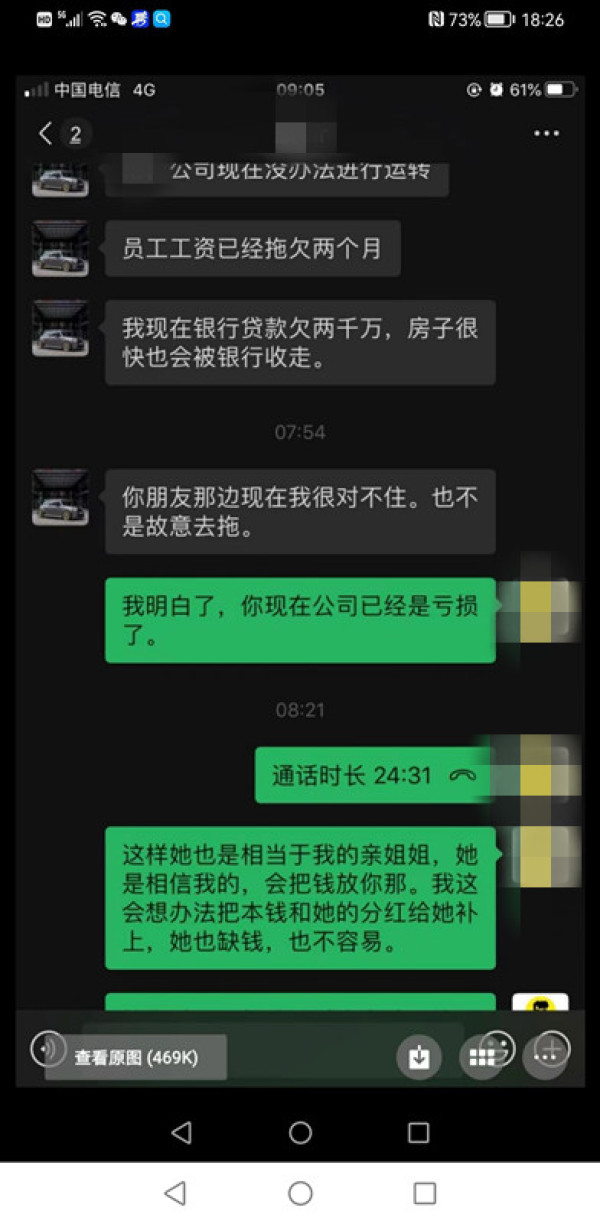Open more options in image viewer
The image size is (600, 1224).
[545, 1056]
